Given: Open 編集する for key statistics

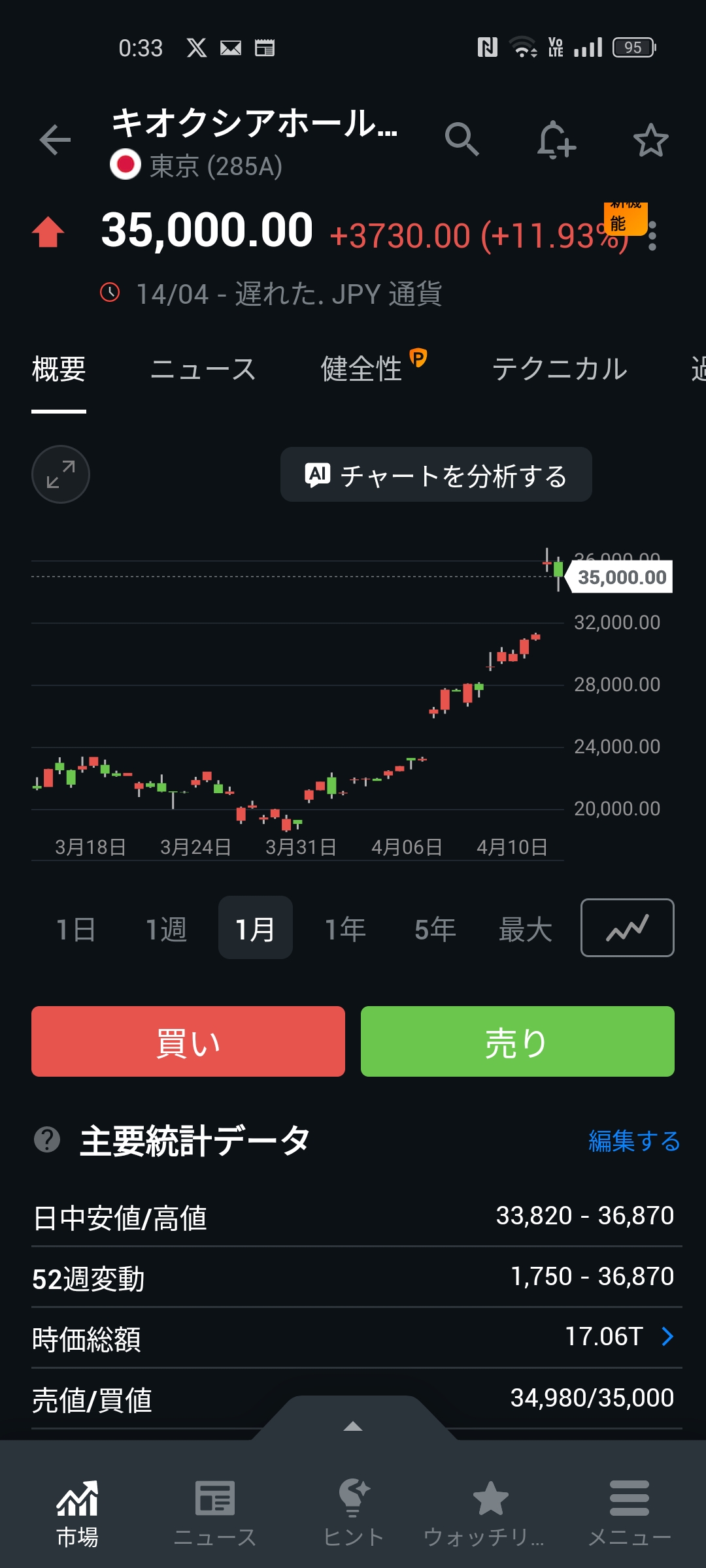Looking at the screenshot, I should click(x=633, y=1141).
